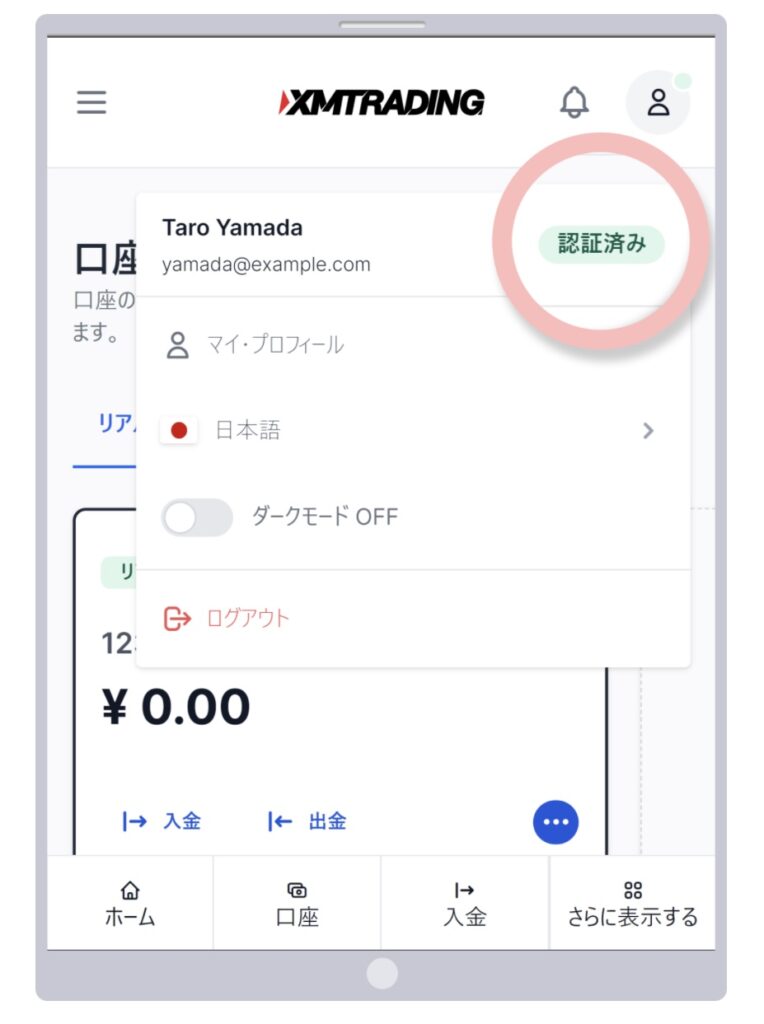Switch to the 口座 tab
Screen dimensions: 764x1024
[297, 904]
